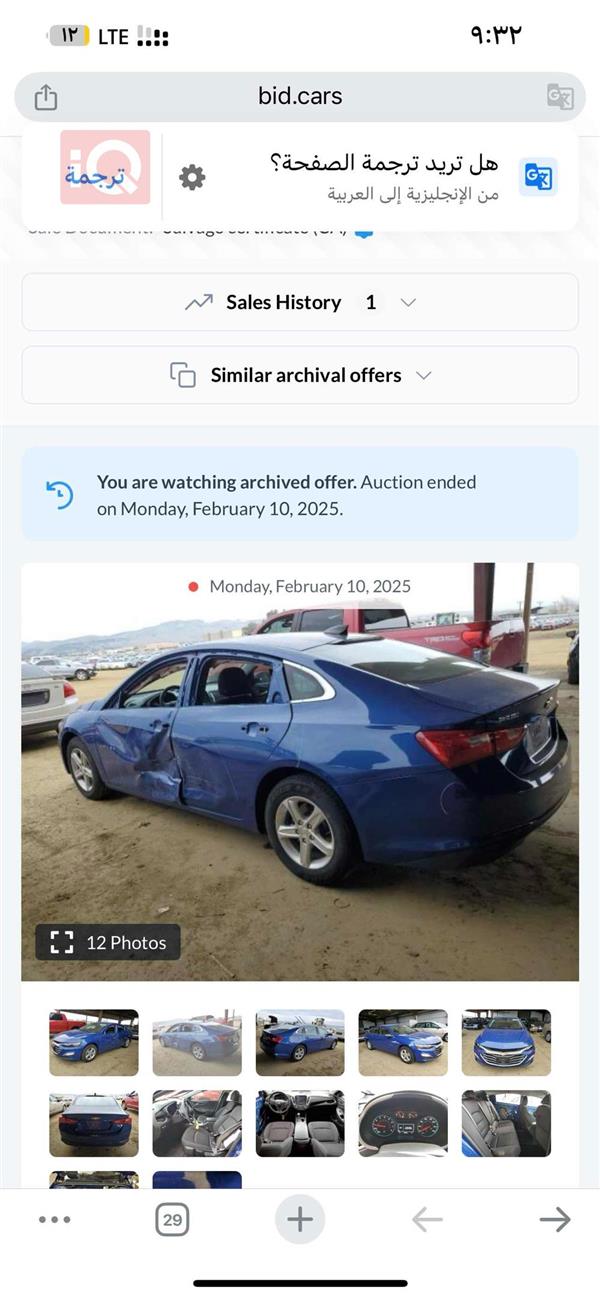Screen dimensions: 600x1298
Task: View the rear trunk thumbnail
Action: [94, 1123]
